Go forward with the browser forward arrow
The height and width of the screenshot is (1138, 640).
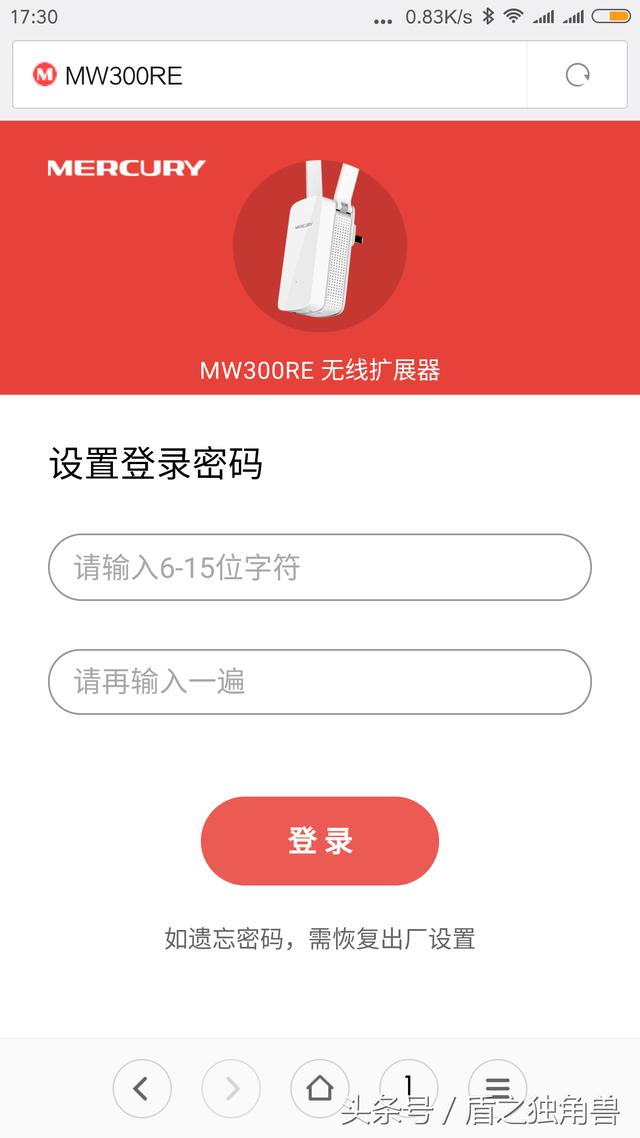pyautogui.click(x=230, y=1088)
